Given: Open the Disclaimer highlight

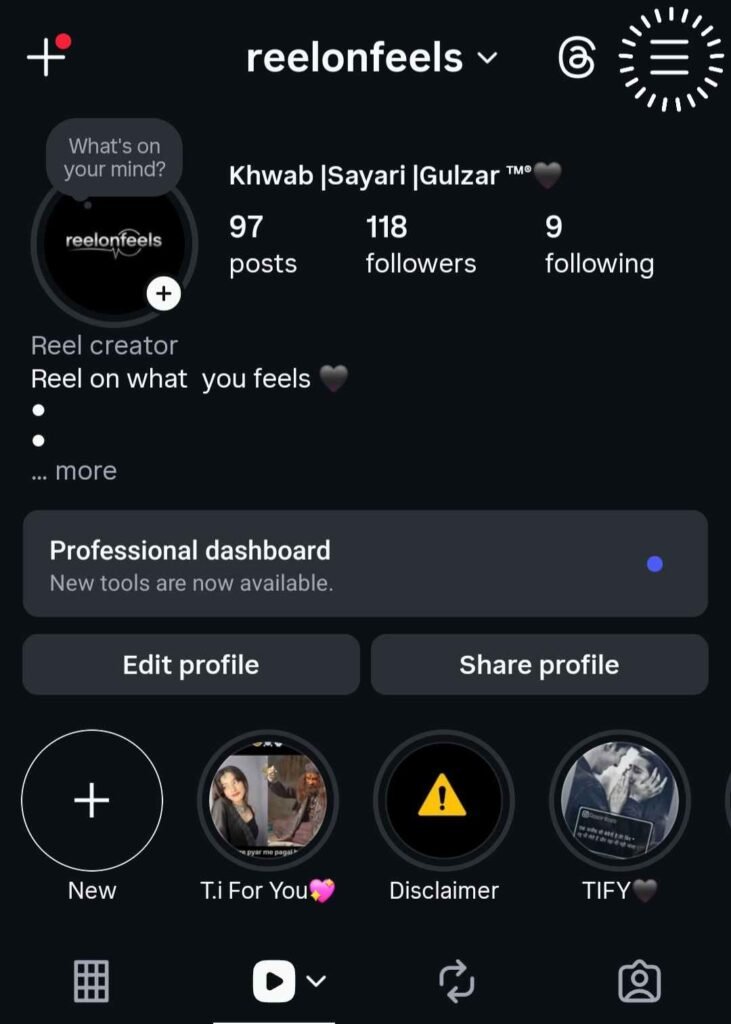Looking at the screenshot, I should point(443,801).
